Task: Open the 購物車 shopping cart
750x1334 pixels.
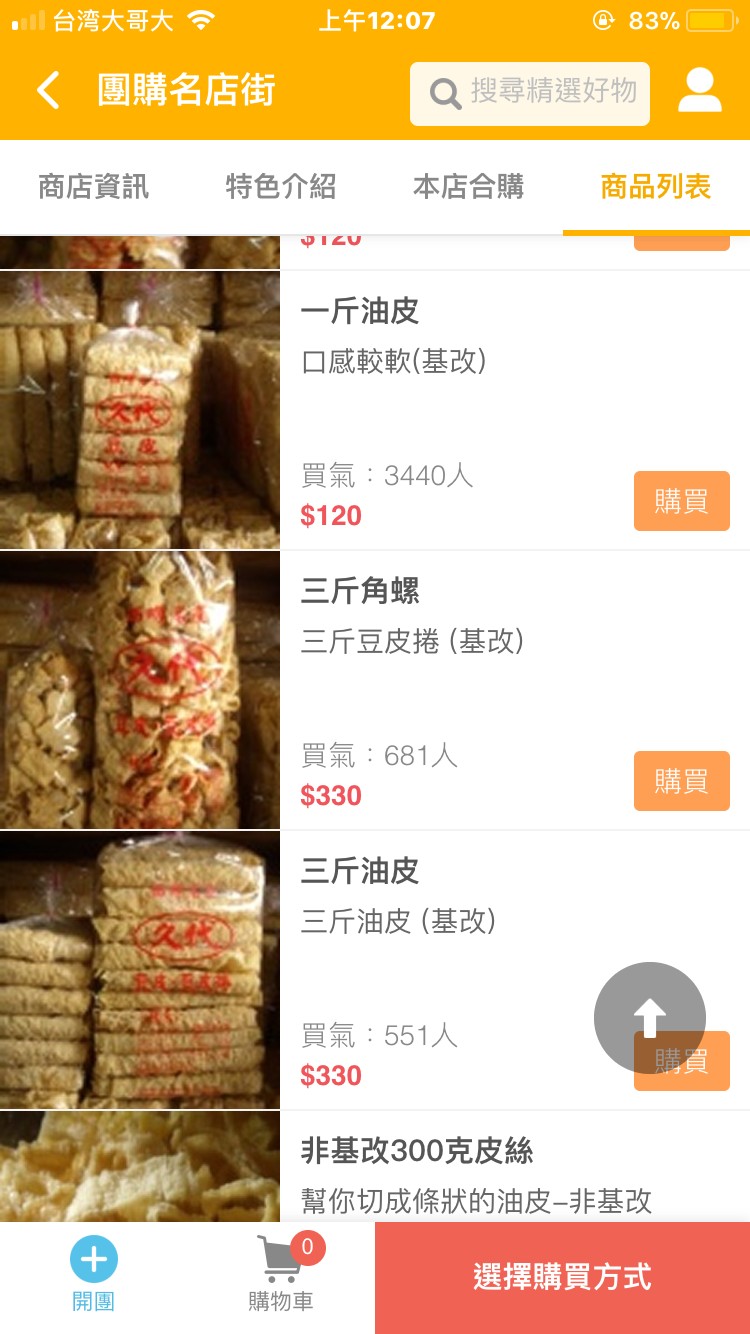Action: [280, 1272]
